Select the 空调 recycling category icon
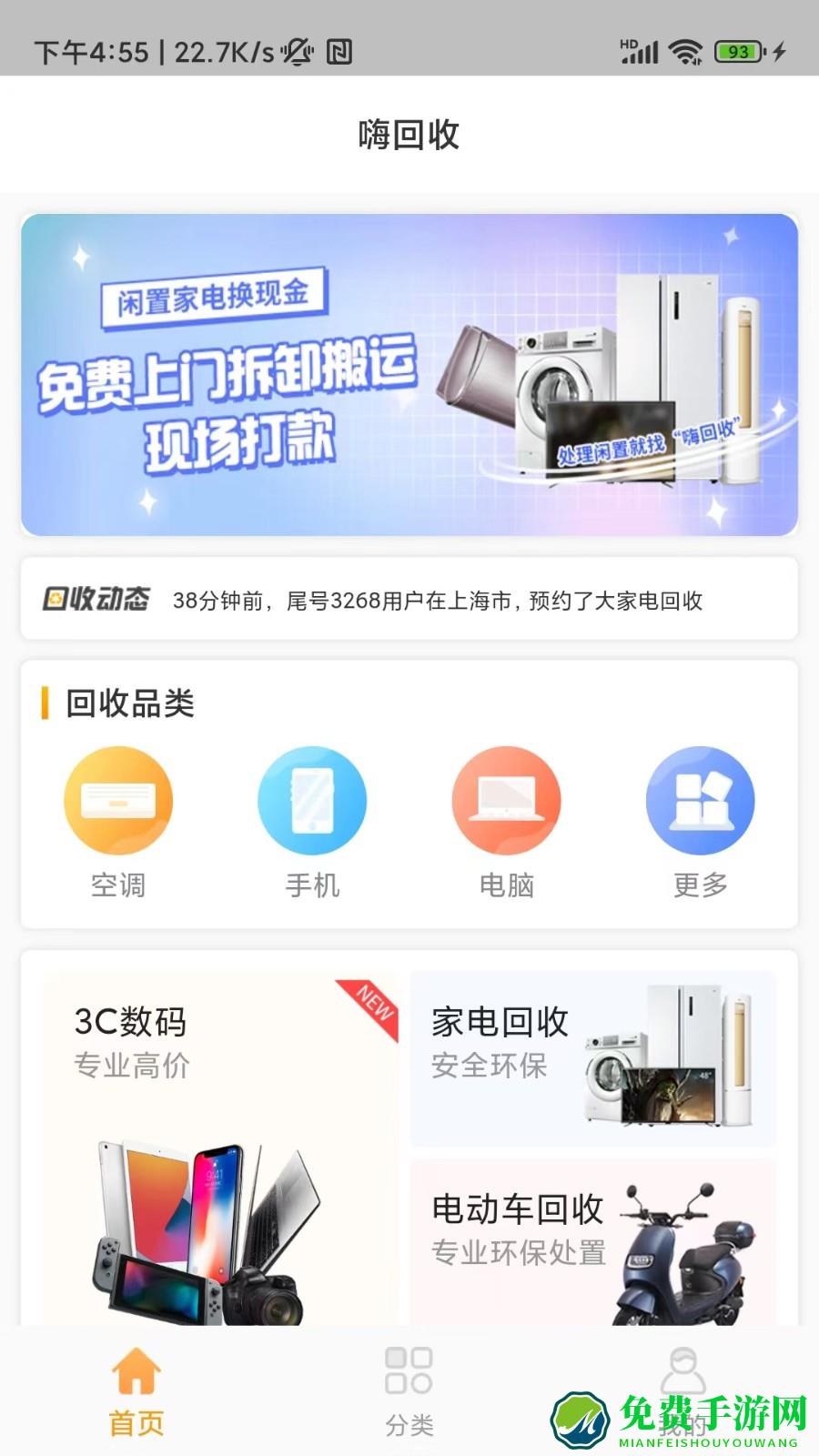This screenshot has height=1456, width=819. tap(117, 799)
